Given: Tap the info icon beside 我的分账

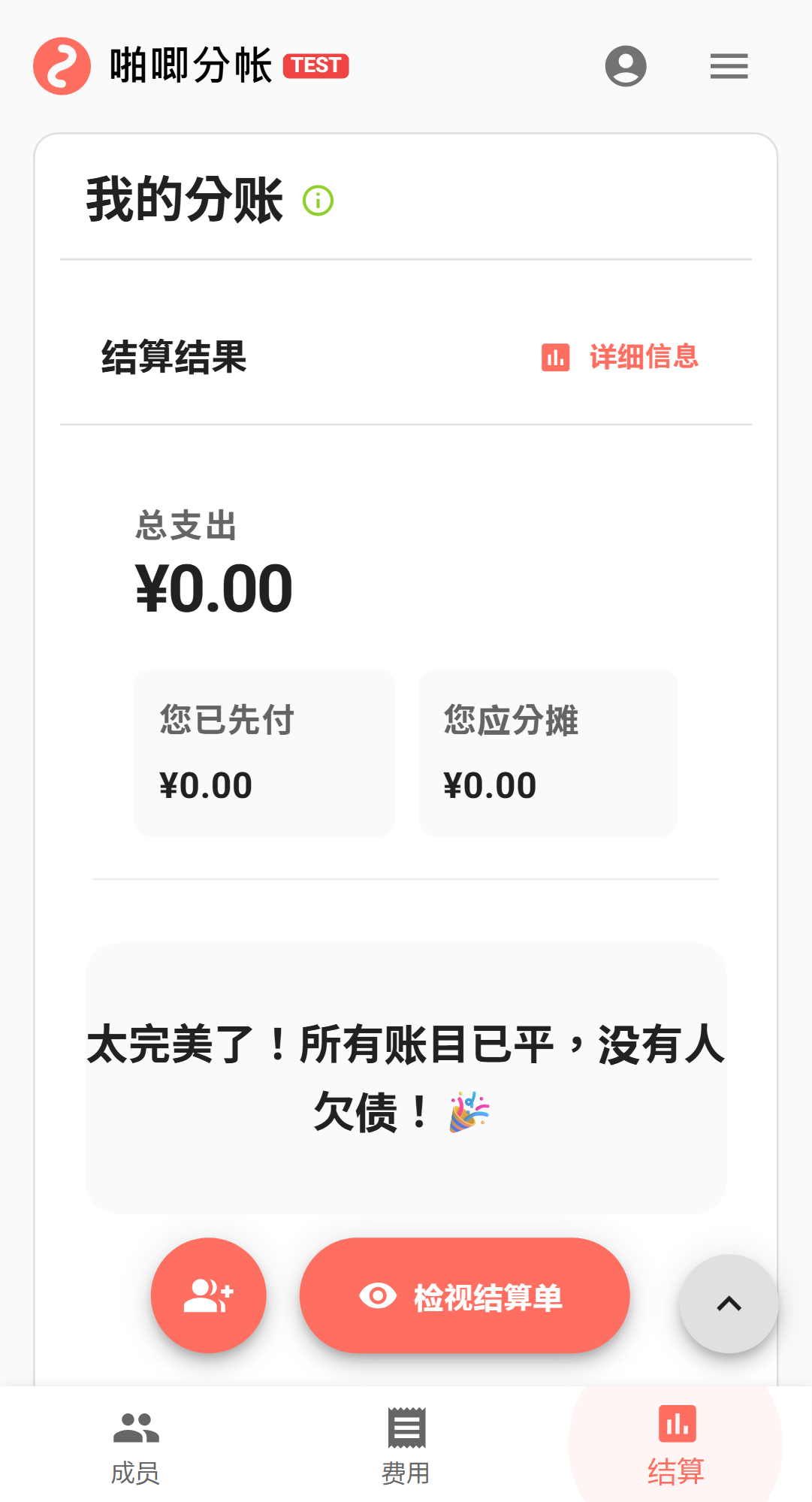Looking at the screenshot, I should click(x=318, y=201).
